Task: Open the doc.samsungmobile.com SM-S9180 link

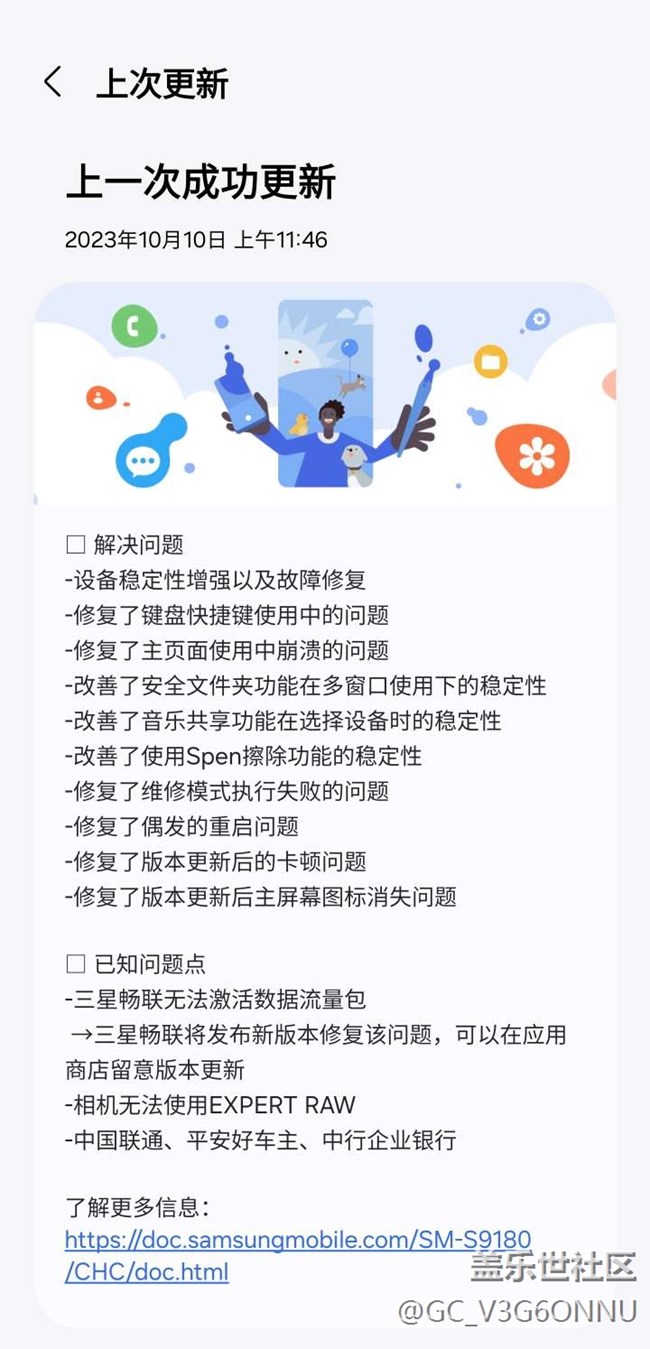Action: coord(297,1240)
